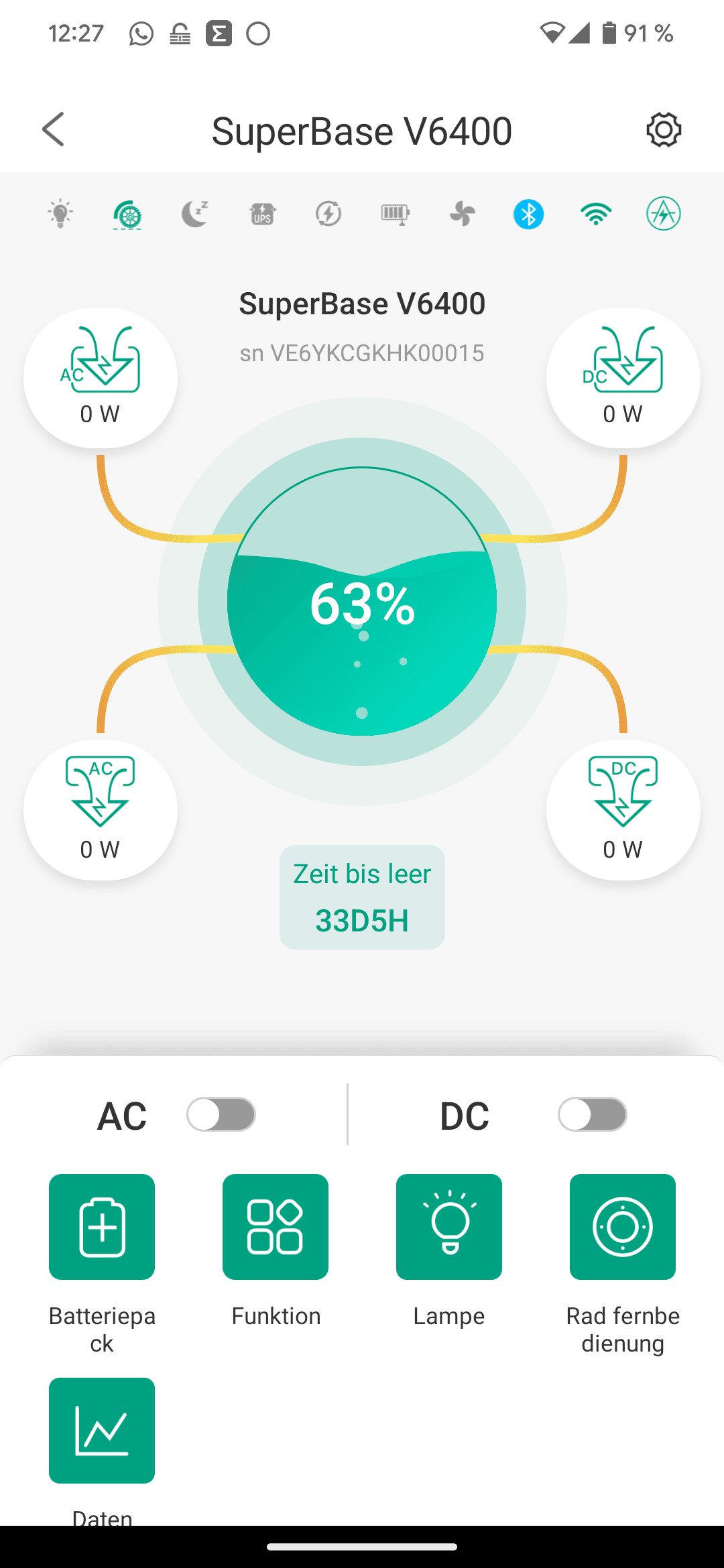This screenshot has height=1568, width=724.
Task: Open the Daten chart tile
Action: click(x=102, y=1430)
